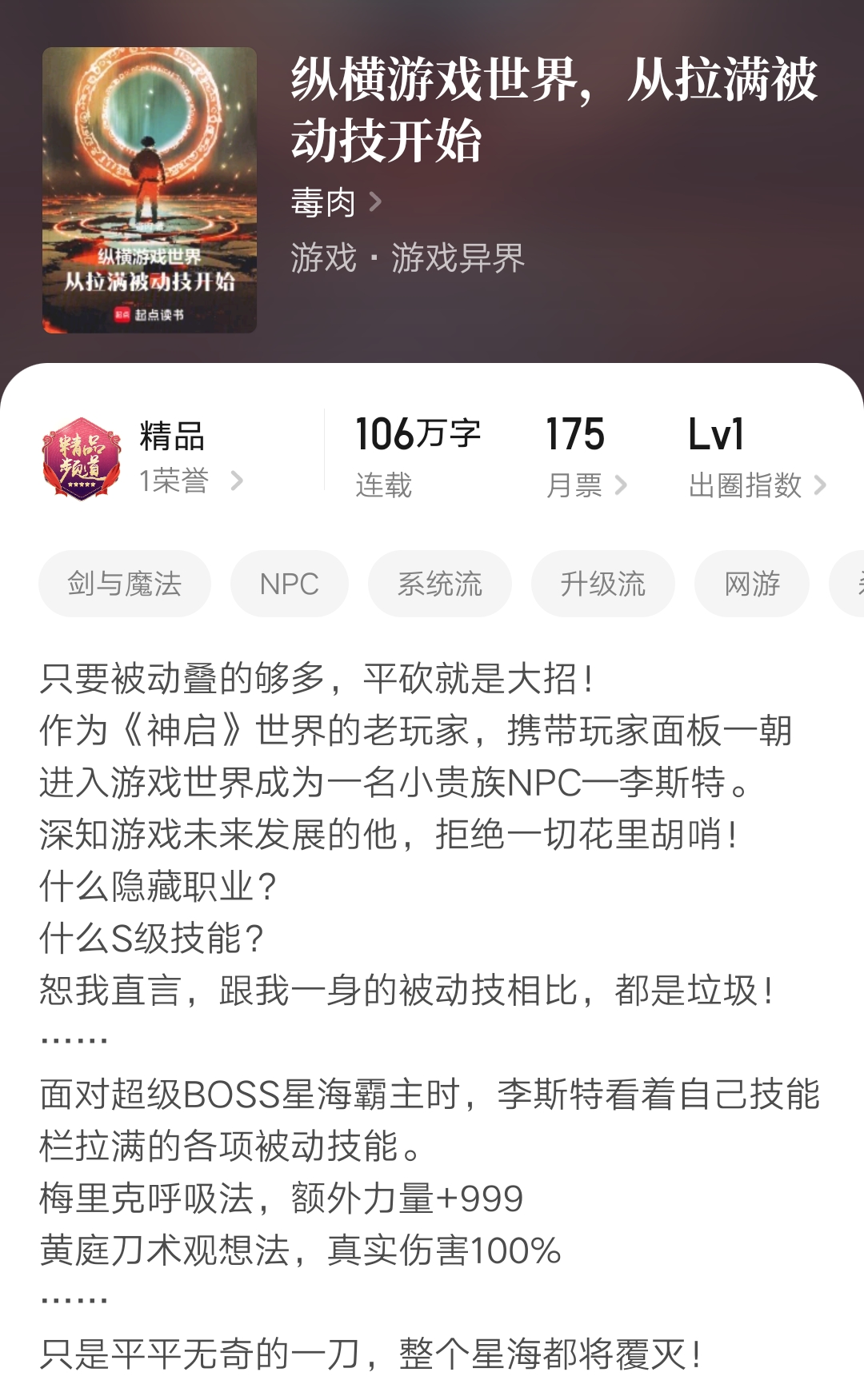Viewport: 864px width, 1400px height.
Task: Select the 剑与魔法 tag
Action: [x=126, y=584]
